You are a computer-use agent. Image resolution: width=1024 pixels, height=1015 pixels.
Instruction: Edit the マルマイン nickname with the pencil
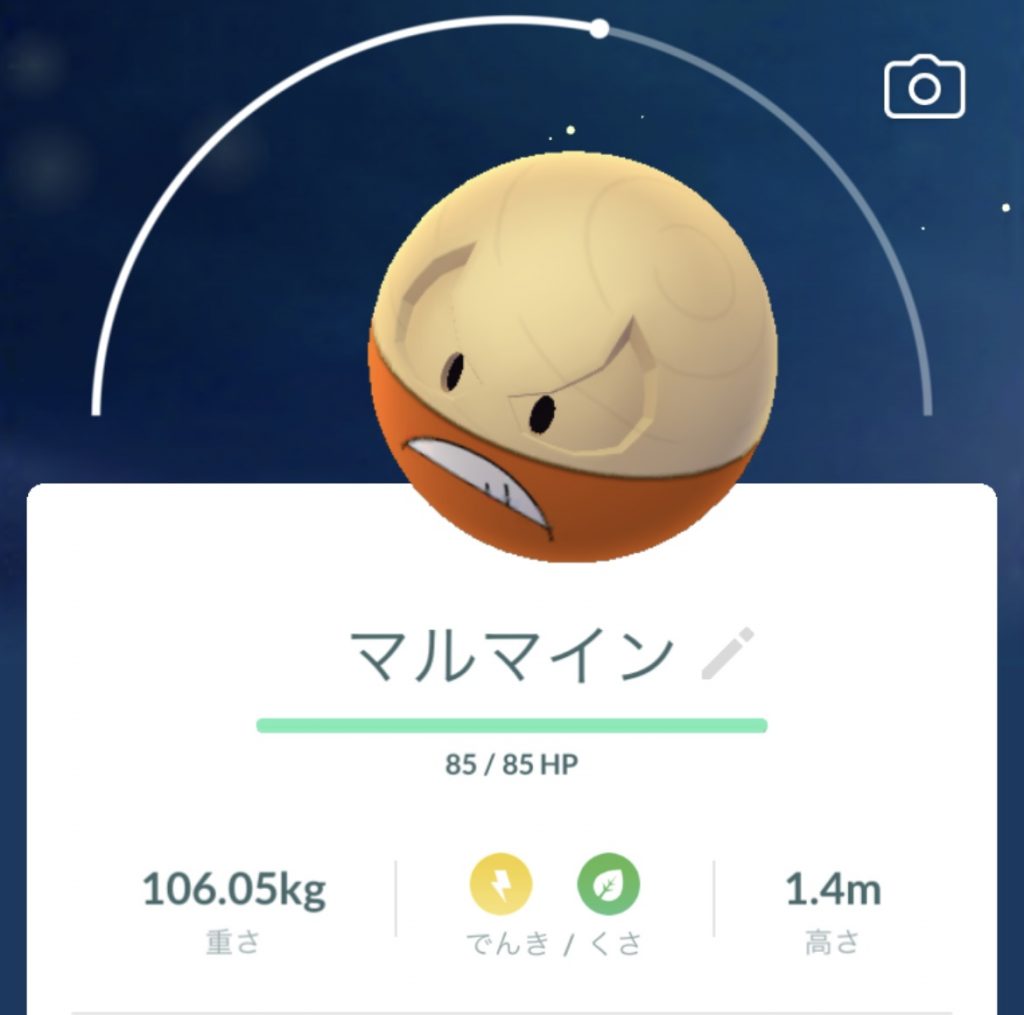727,654
